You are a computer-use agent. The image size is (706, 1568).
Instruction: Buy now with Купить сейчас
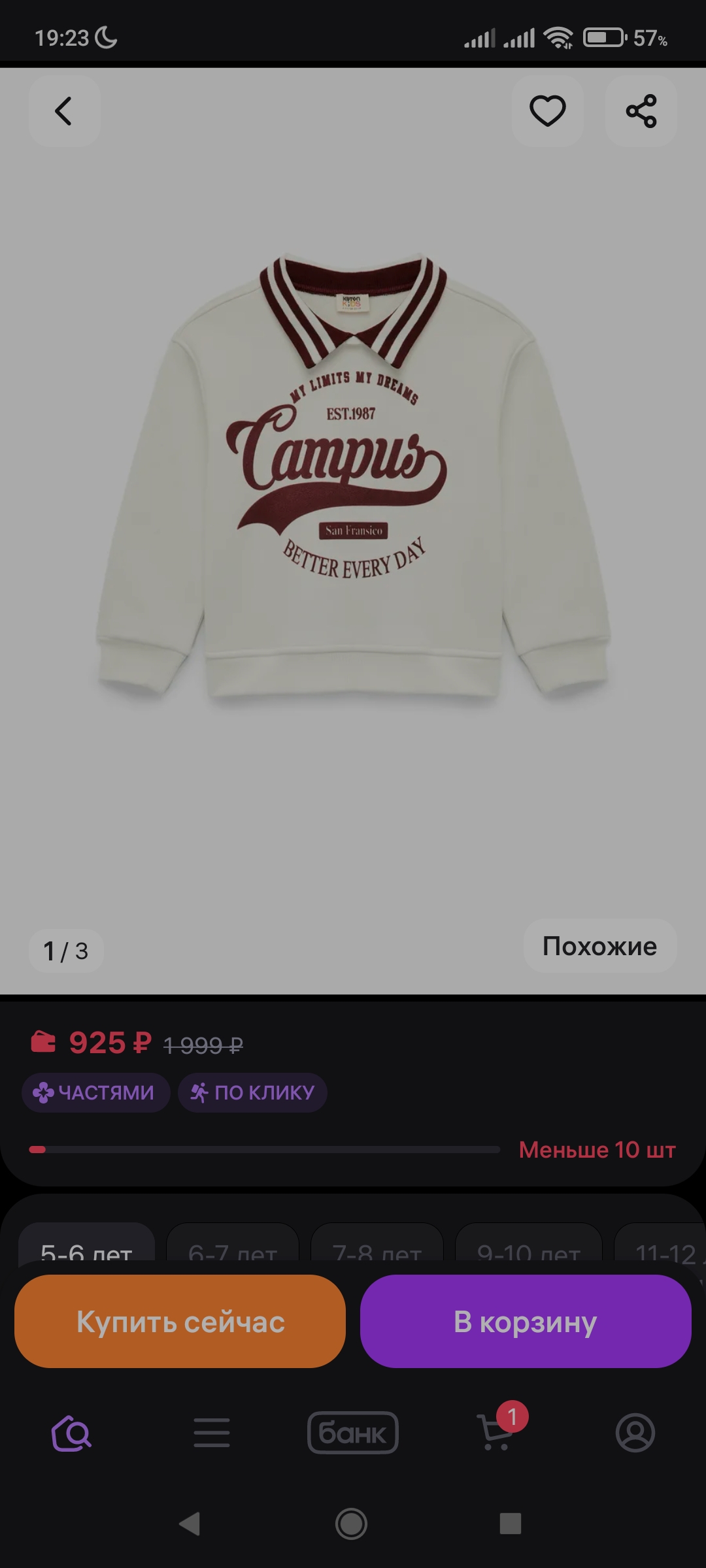tap(180, 1321)
